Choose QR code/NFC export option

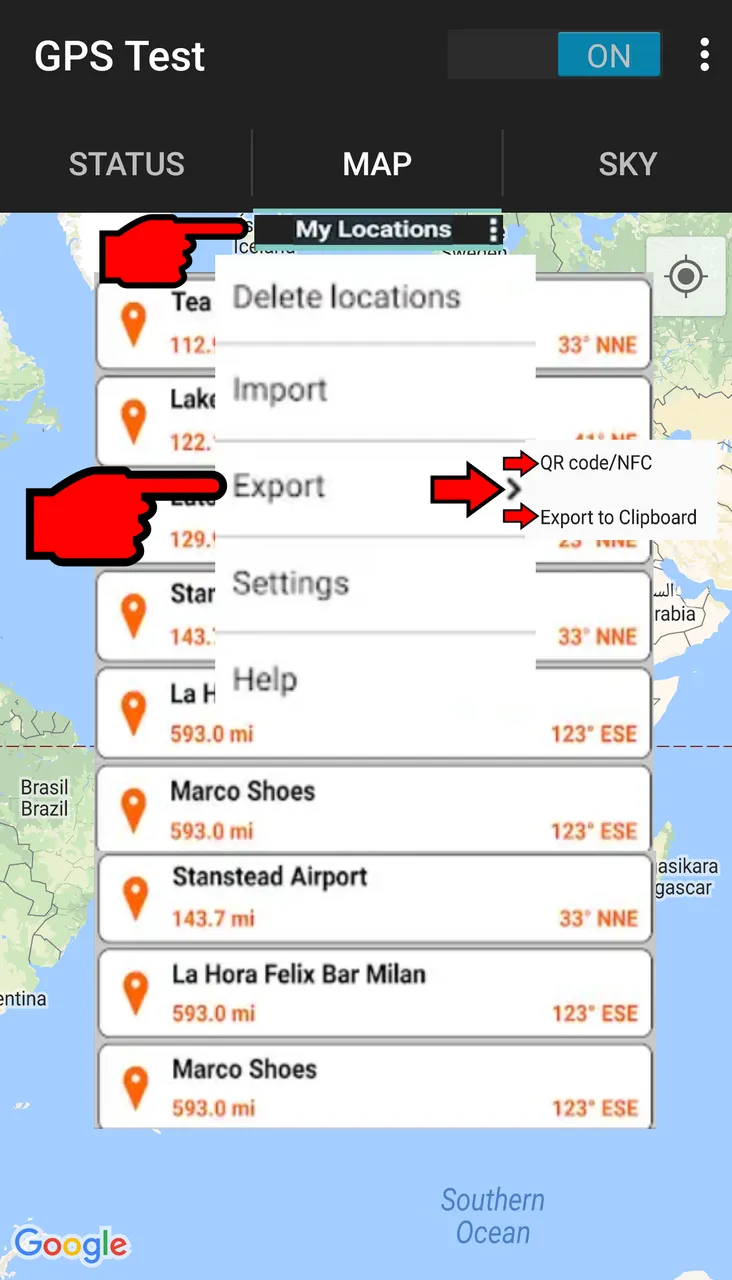point(596,463)
